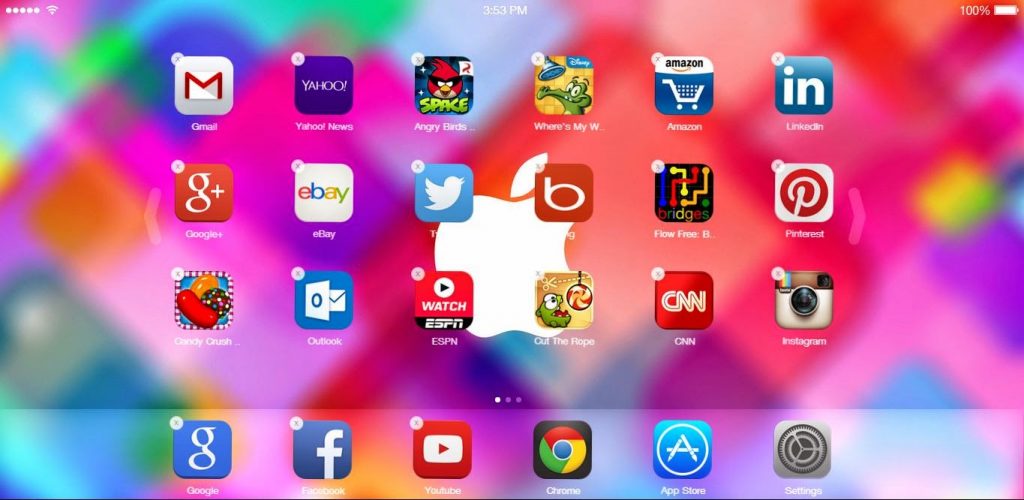This screenshot has height=500, width=1024.
Task: Open Candy Crush
Action: pyautogui.click(x=204, y=300)
